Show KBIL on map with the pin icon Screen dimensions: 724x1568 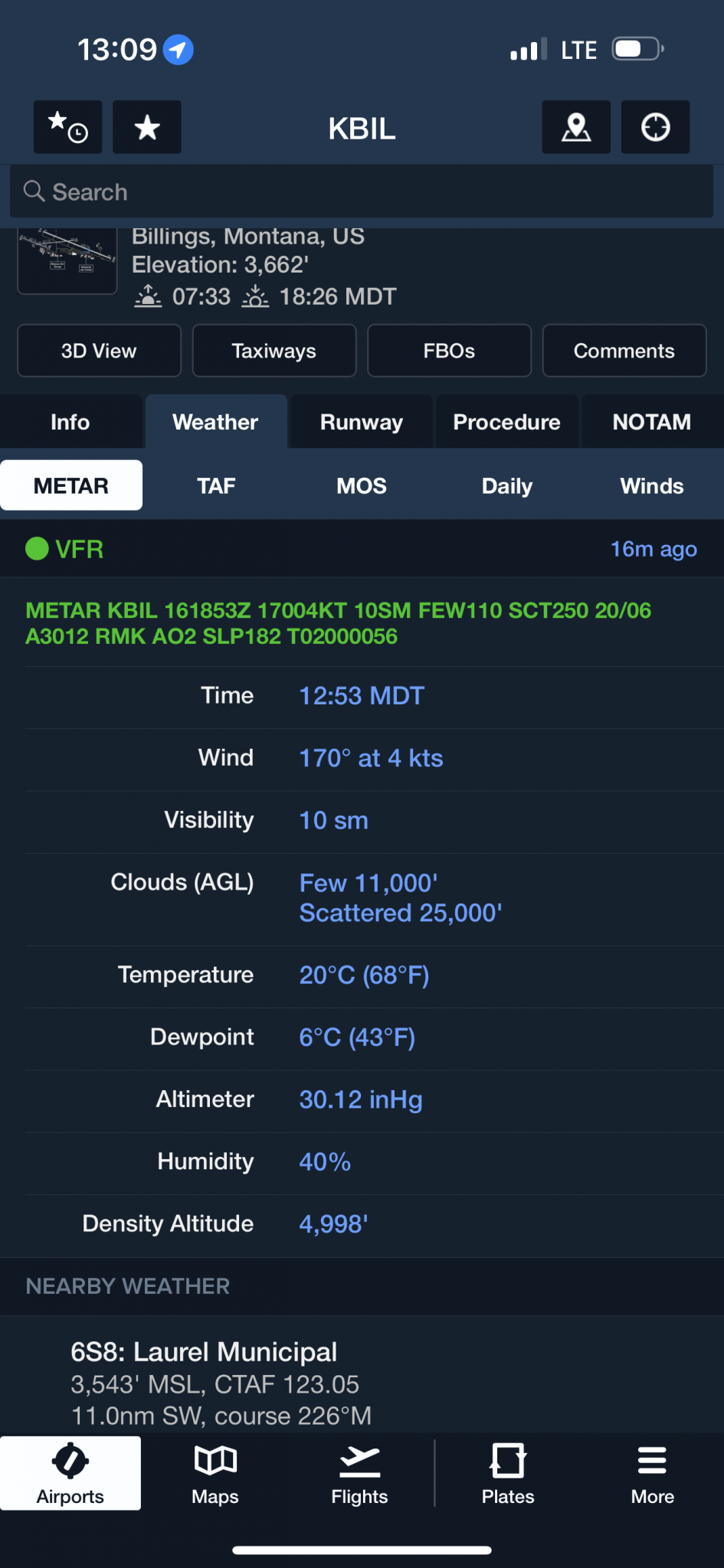point(576,127)
